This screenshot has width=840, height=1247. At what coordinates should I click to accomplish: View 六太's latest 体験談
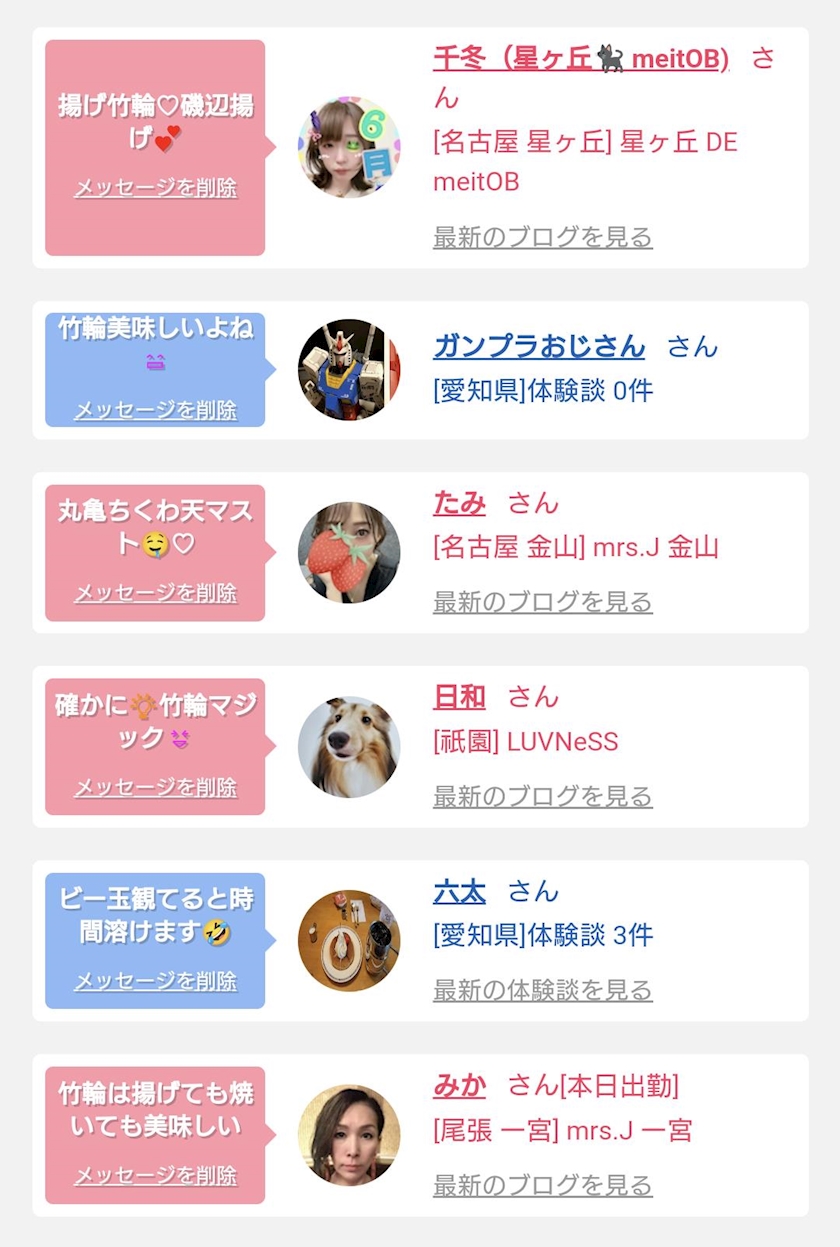pyautogui.click(x=543, y=990)
